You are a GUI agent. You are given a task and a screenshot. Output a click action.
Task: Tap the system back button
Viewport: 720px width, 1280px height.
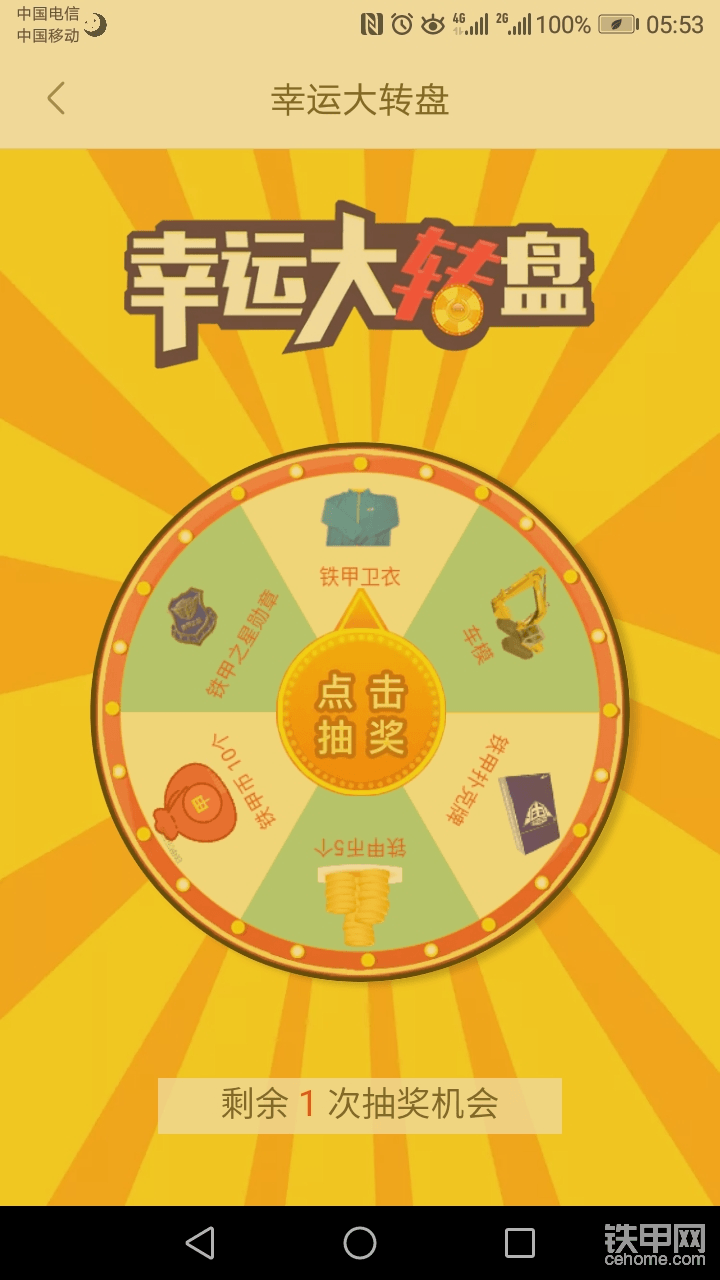coord(200,1243)
